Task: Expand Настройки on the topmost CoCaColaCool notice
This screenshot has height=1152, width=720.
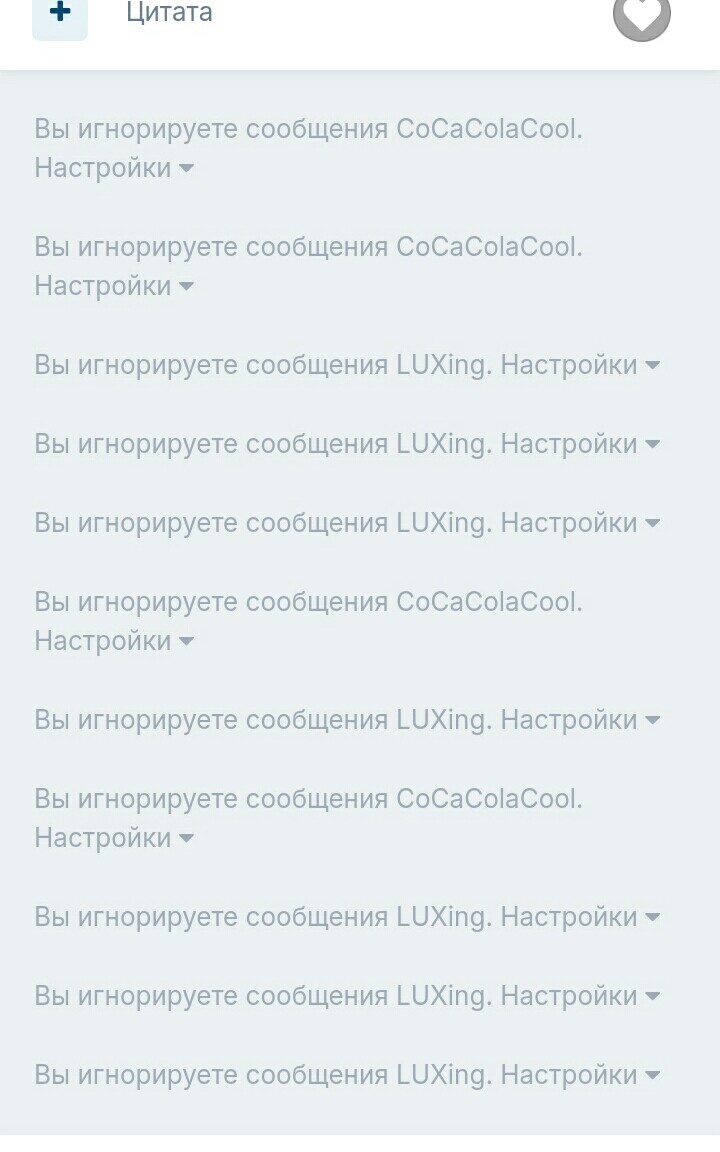Action: click(113, 168)
